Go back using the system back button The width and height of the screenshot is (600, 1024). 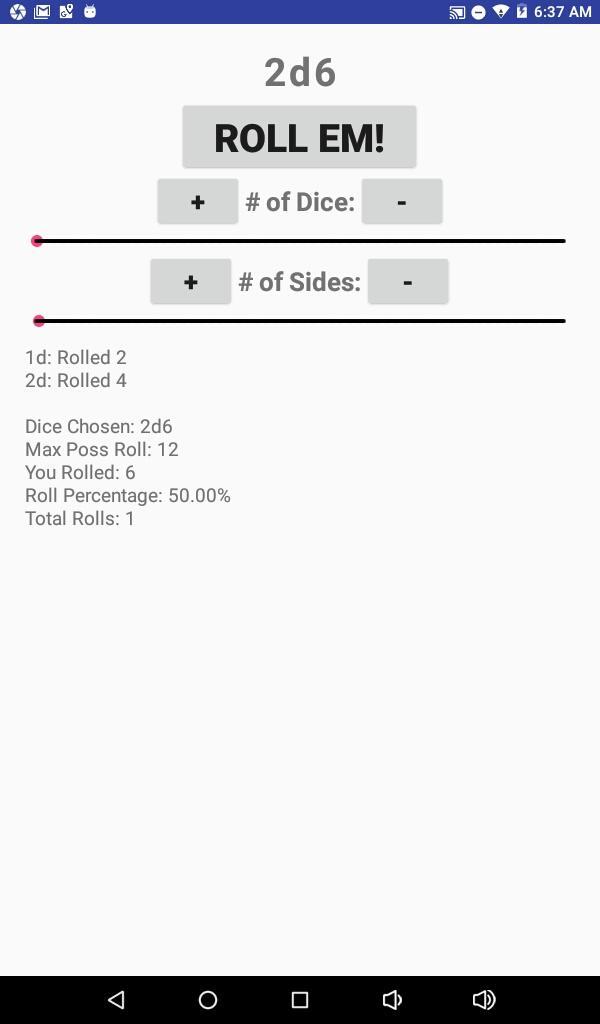click(x=116, y=999)
